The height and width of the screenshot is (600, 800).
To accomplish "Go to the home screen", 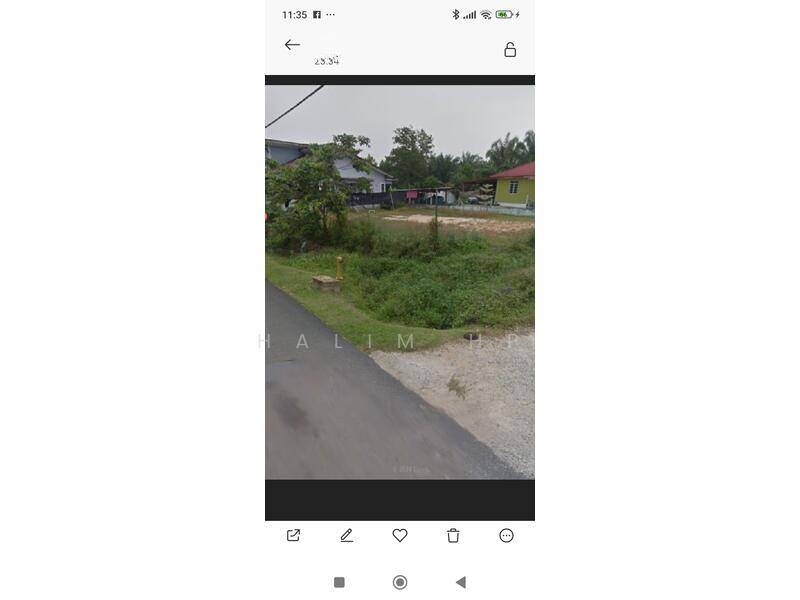I will click(400, 582).
